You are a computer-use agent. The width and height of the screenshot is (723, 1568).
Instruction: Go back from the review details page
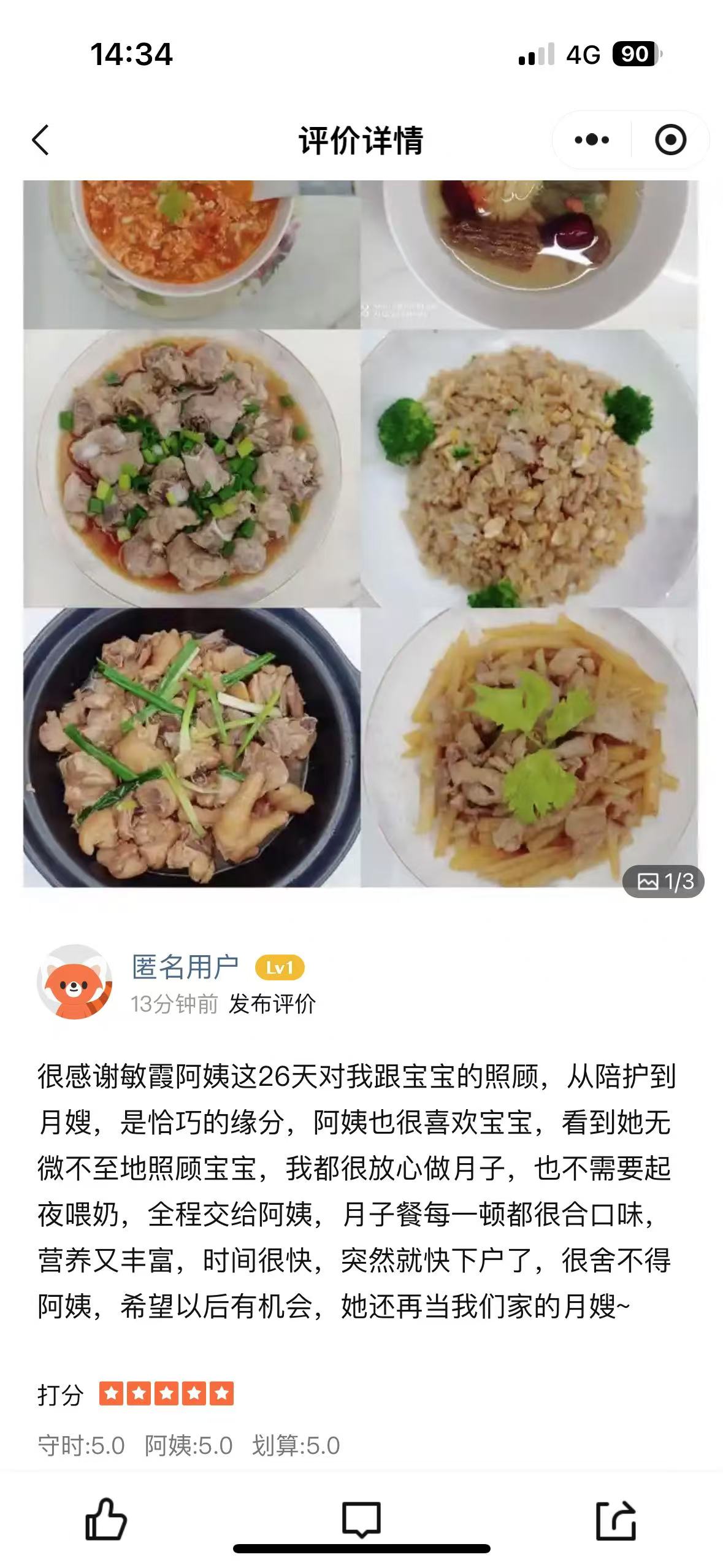(x=40, y=140)
